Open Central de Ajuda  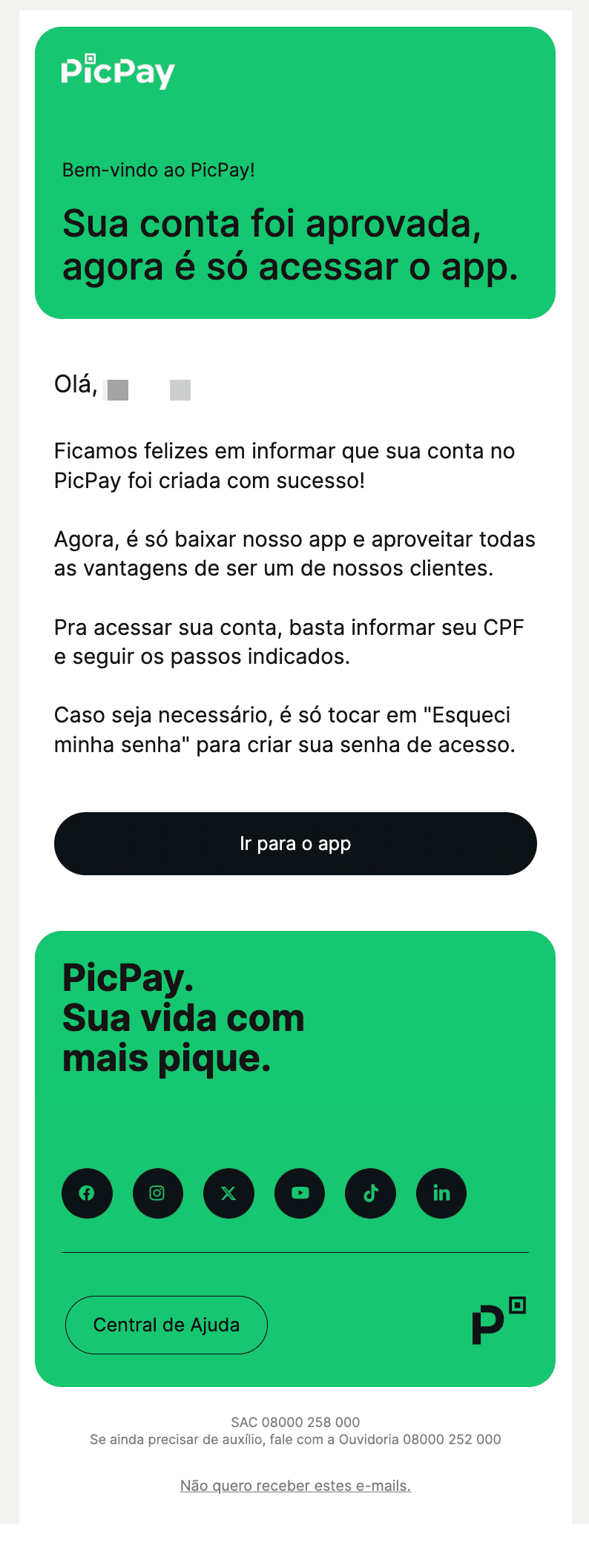pos(165,1325)
